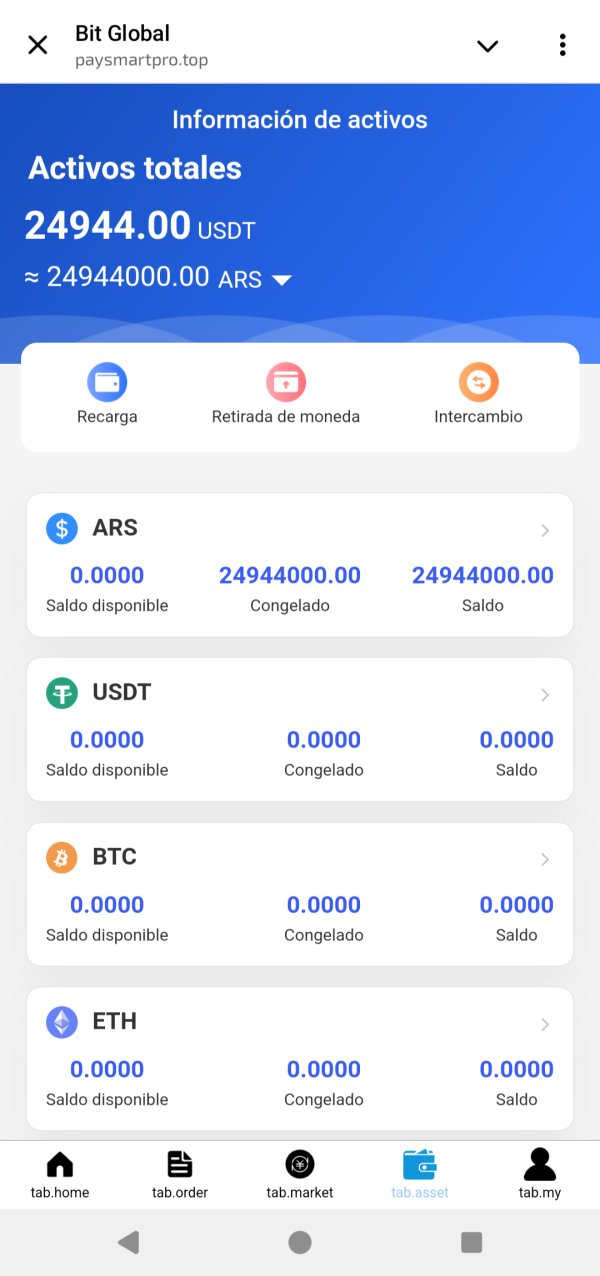
Task: View BTC asset details
Action: (300, 894)
